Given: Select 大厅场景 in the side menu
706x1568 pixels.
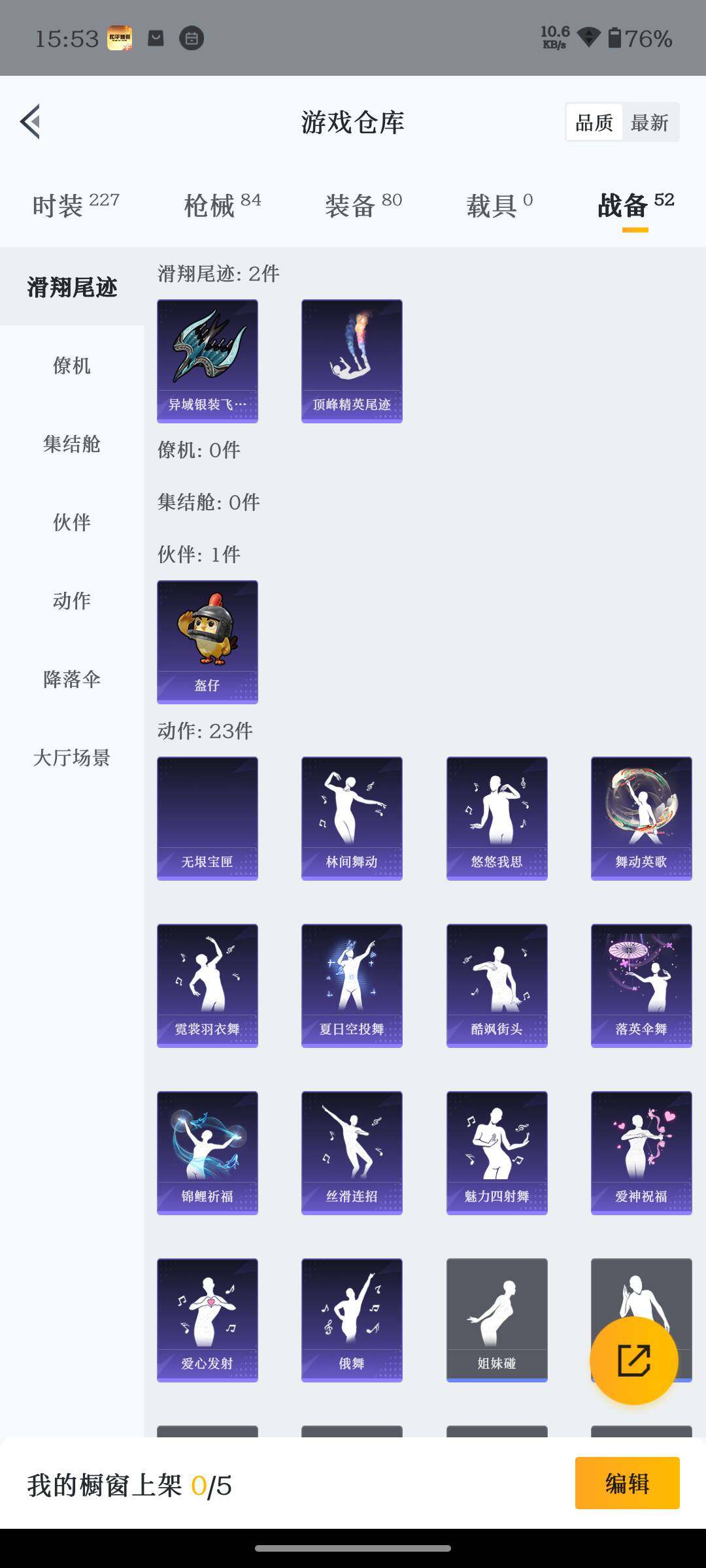Looking at the screenshot, I should (72, 757).
